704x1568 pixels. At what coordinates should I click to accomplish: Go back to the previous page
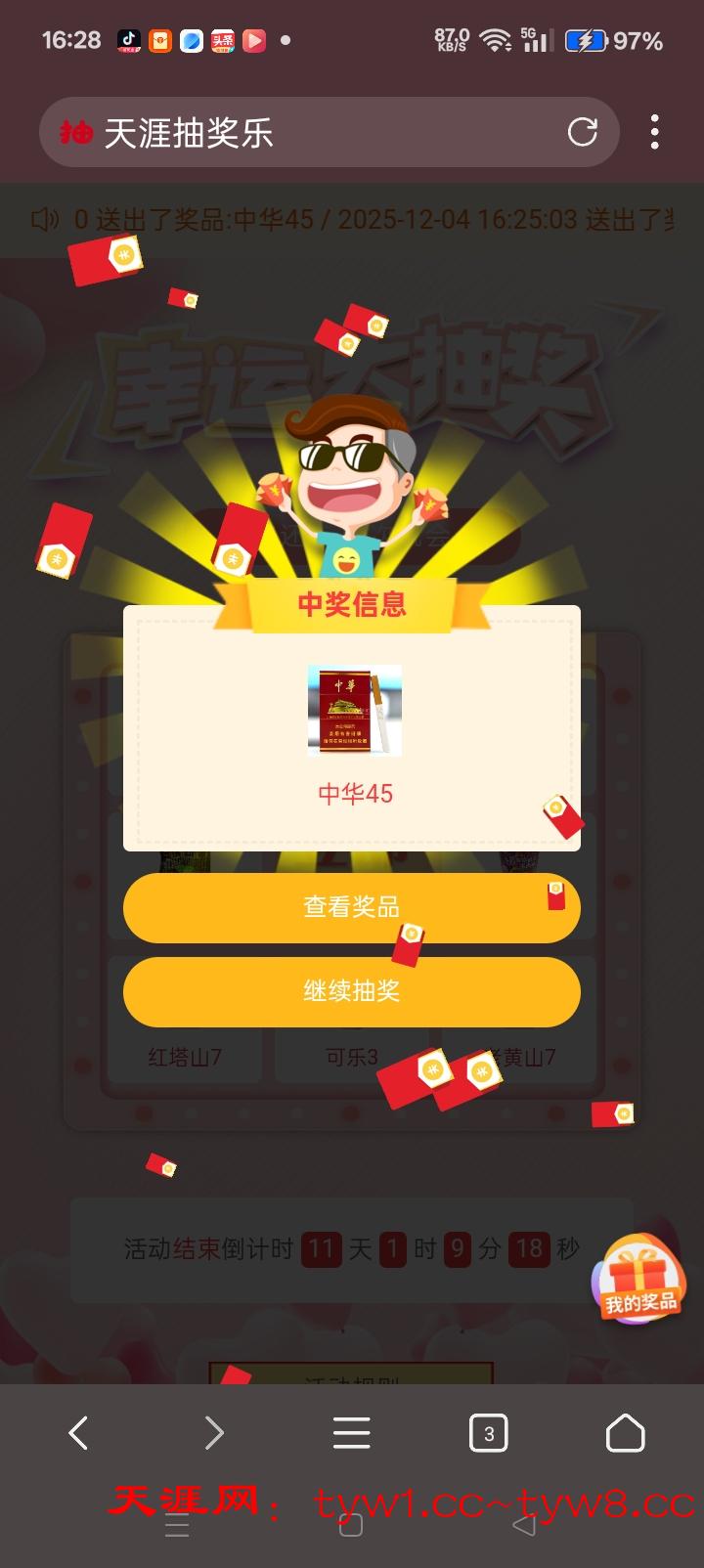(x=79, y=1433)
